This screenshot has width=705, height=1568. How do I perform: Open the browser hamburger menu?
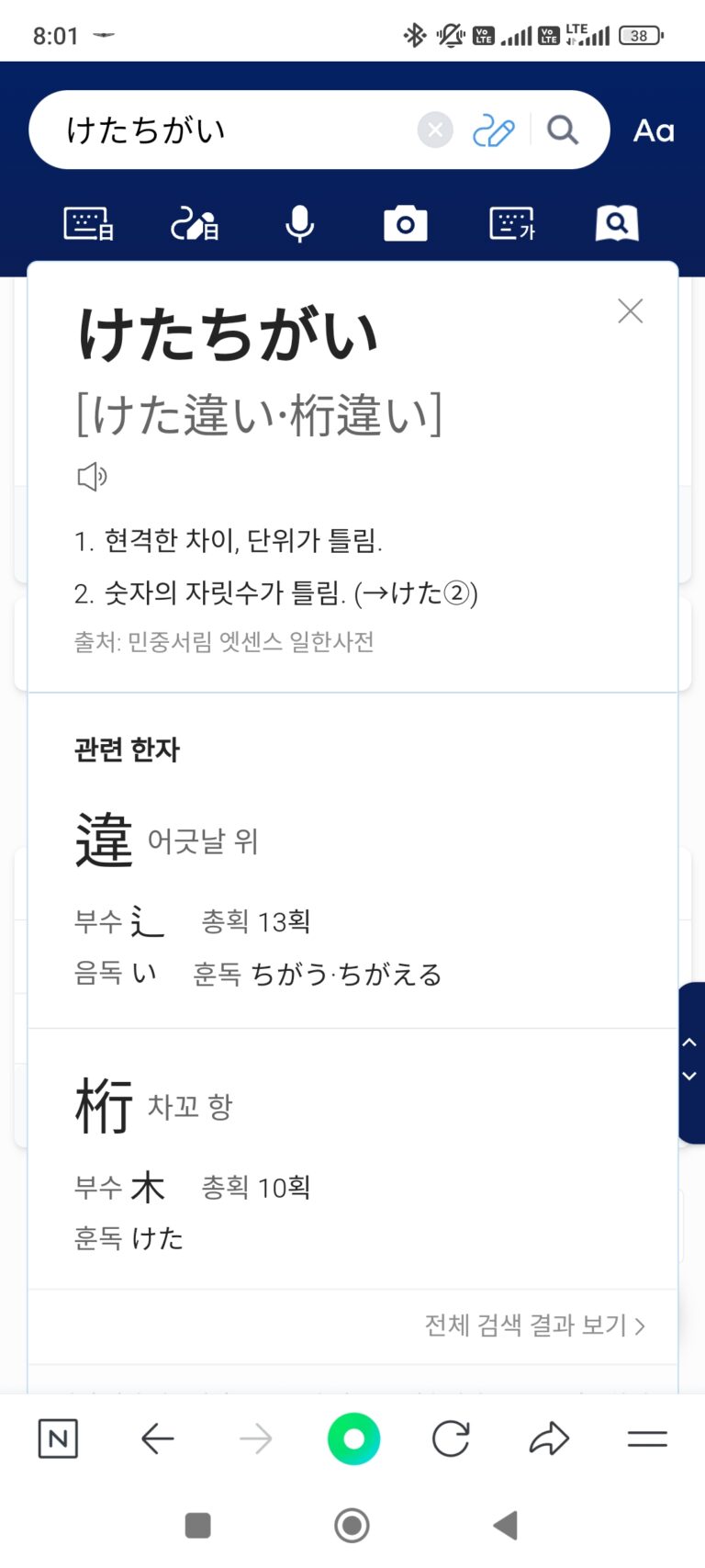(647, 1438)
